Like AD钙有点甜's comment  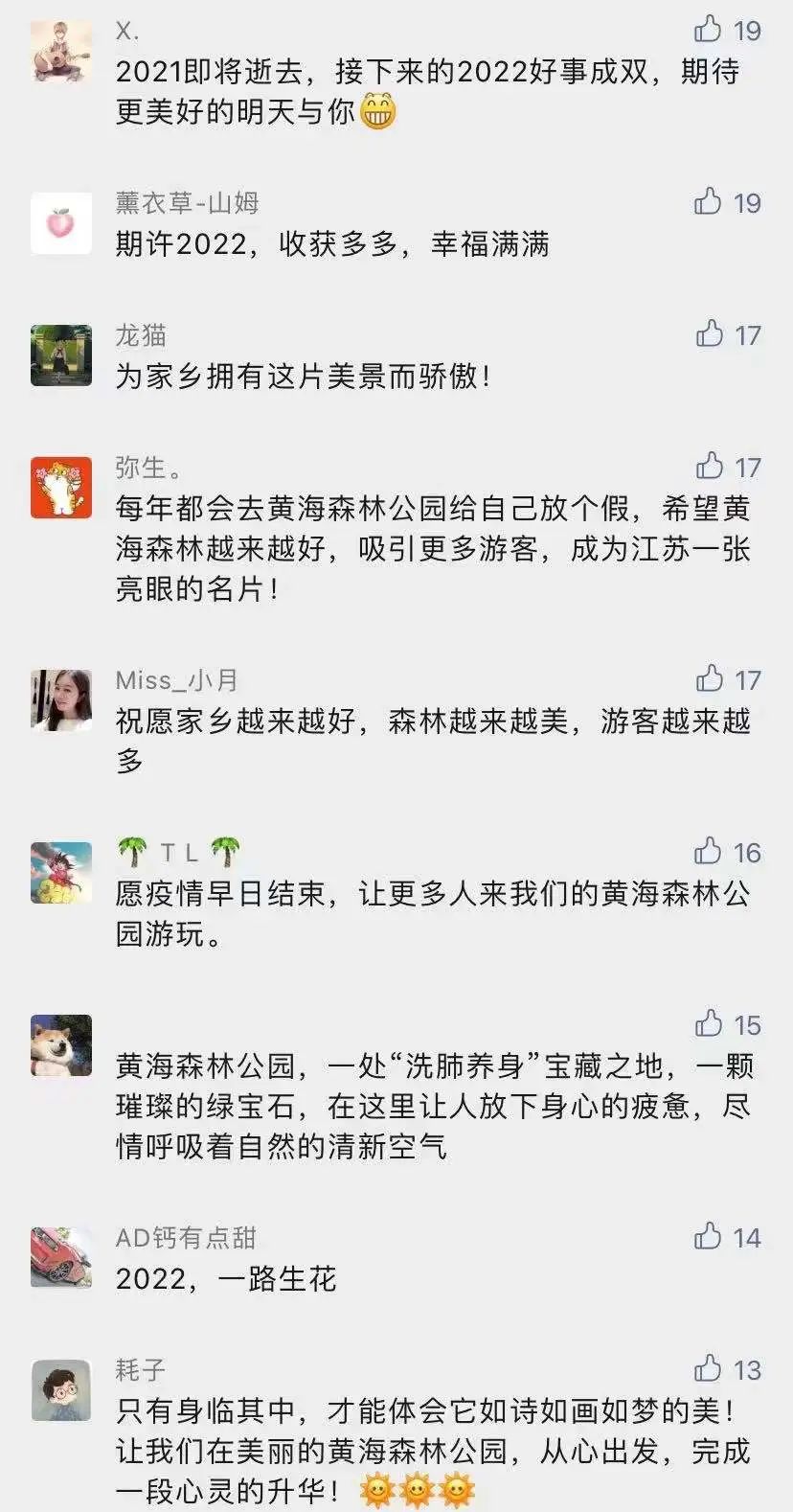[709, 1236]
